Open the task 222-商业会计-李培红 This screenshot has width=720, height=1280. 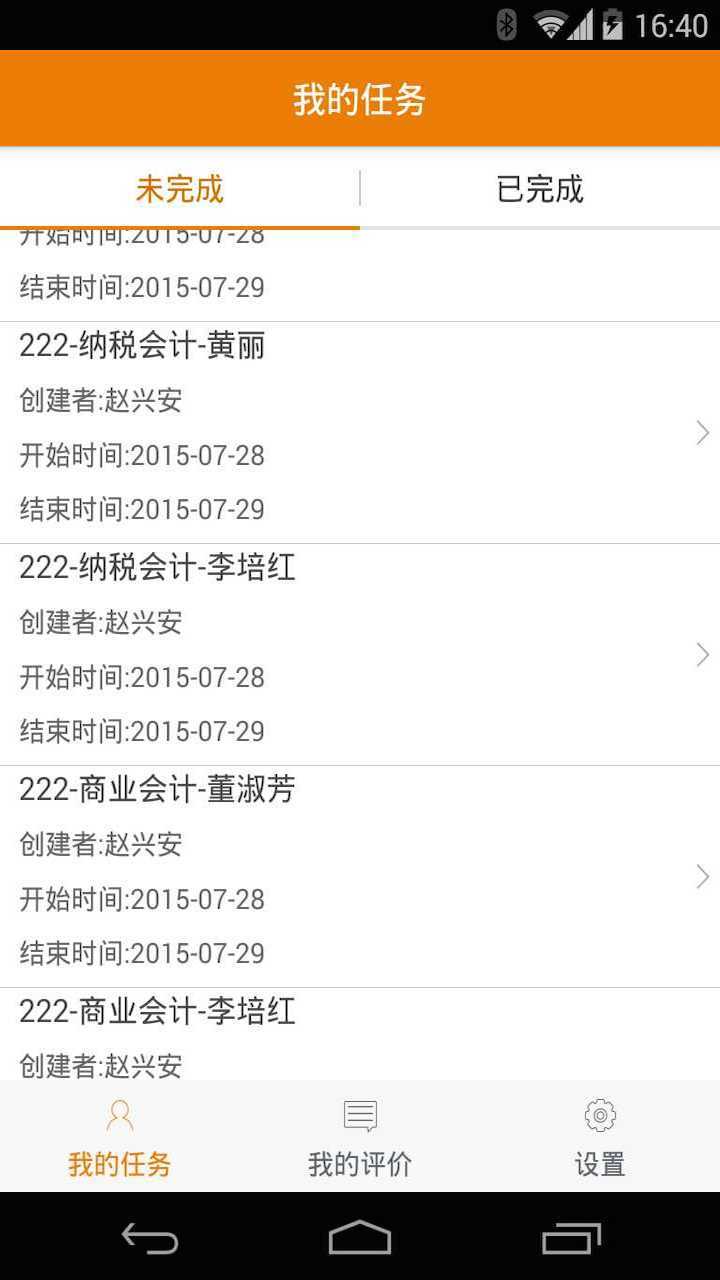pos(155,1011)
